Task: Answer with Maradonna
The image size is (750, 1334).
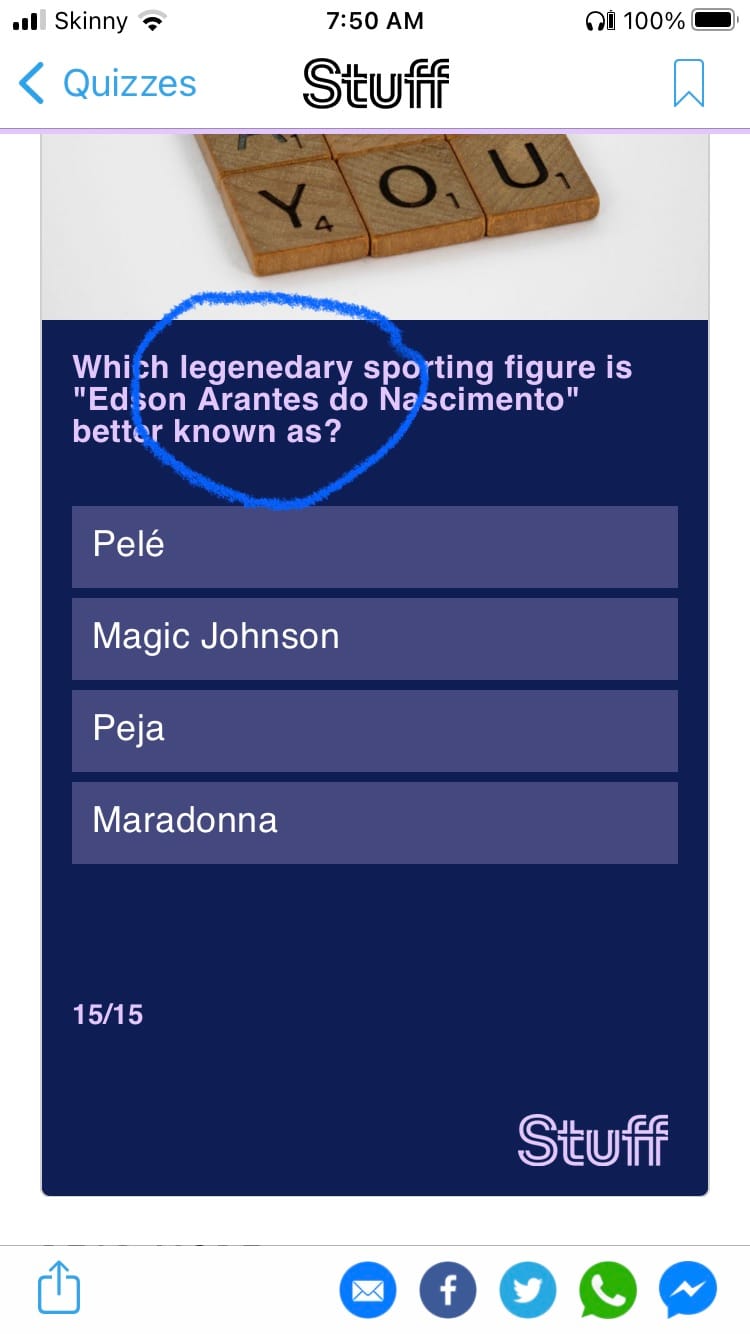Action: [374, 822]
